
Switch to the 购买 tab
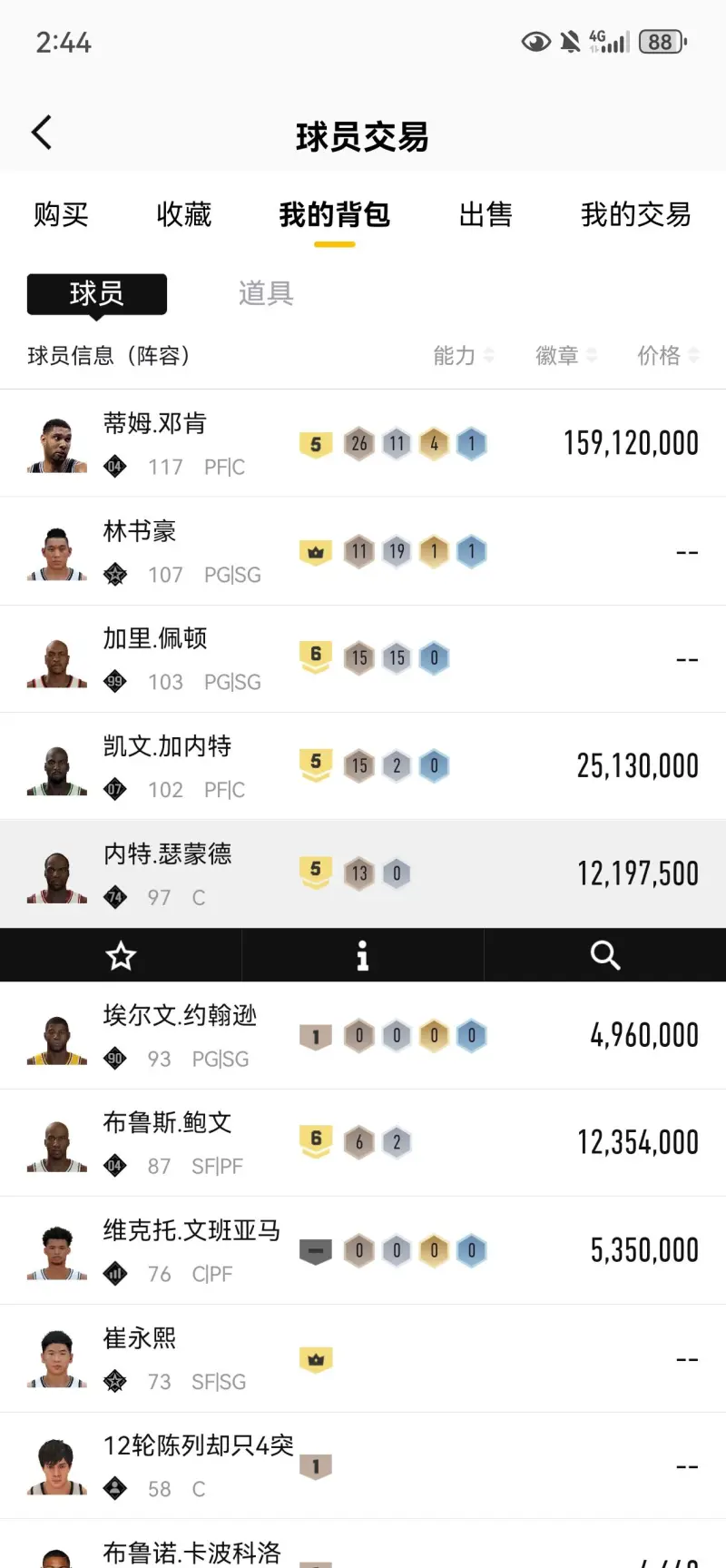pyautogui.click(x=61, y=215)
